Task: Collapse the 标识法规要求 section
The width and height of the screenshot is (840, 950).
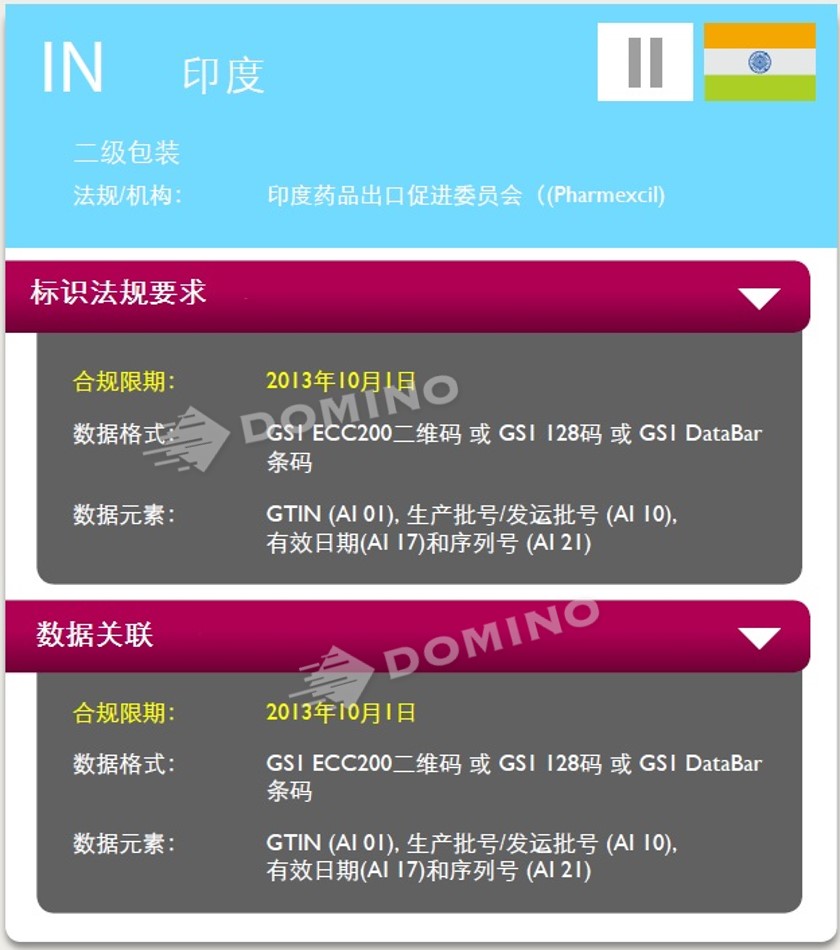Action: [759, 297]
